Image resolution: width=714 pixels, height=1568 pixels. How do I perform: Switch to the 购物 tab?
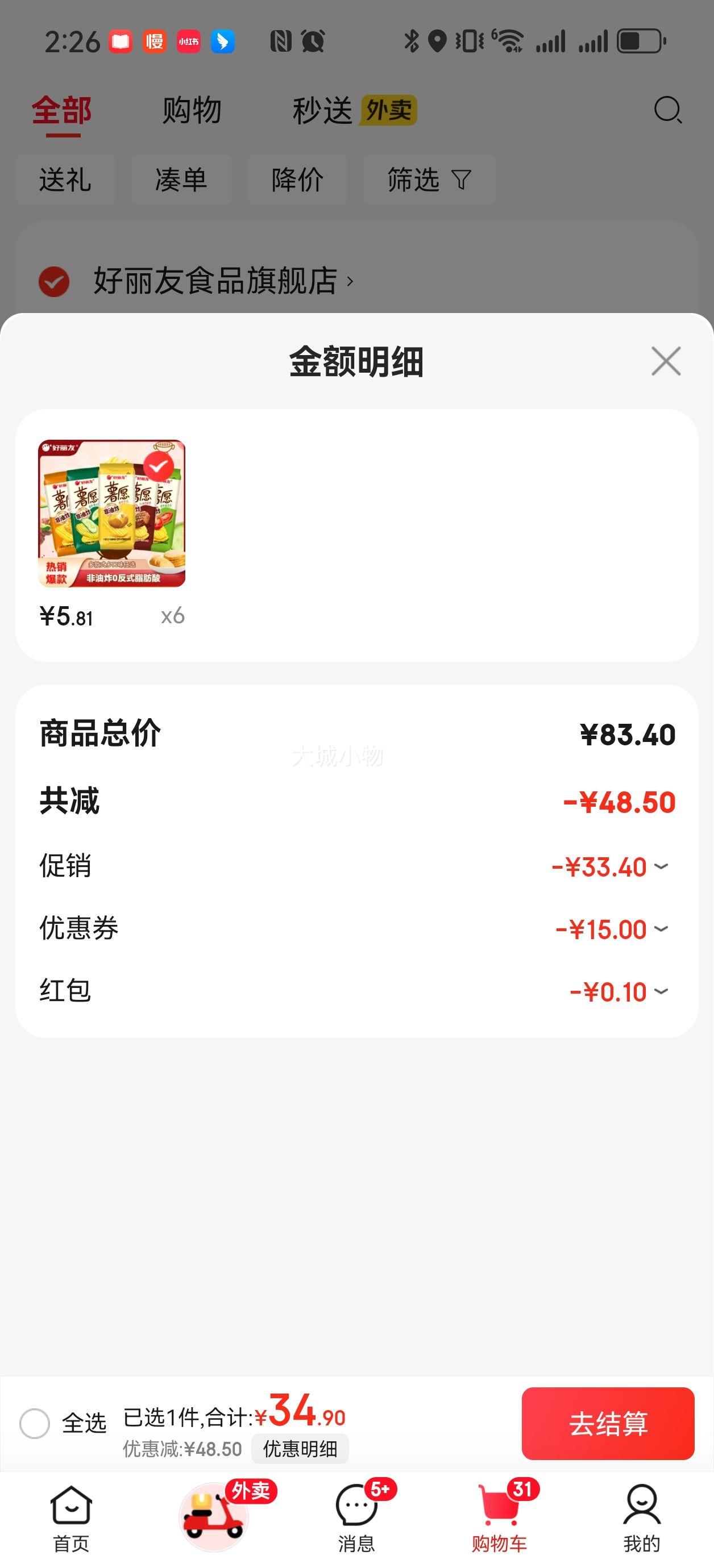190,111
